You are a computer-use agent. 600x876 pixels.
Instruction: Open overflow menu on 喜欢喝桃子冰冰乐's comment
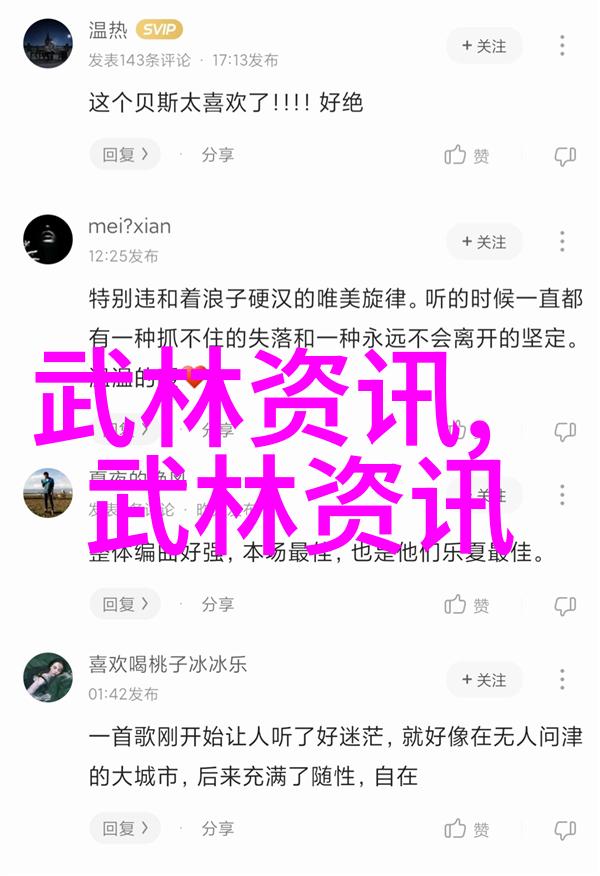[x=563, y=680]
